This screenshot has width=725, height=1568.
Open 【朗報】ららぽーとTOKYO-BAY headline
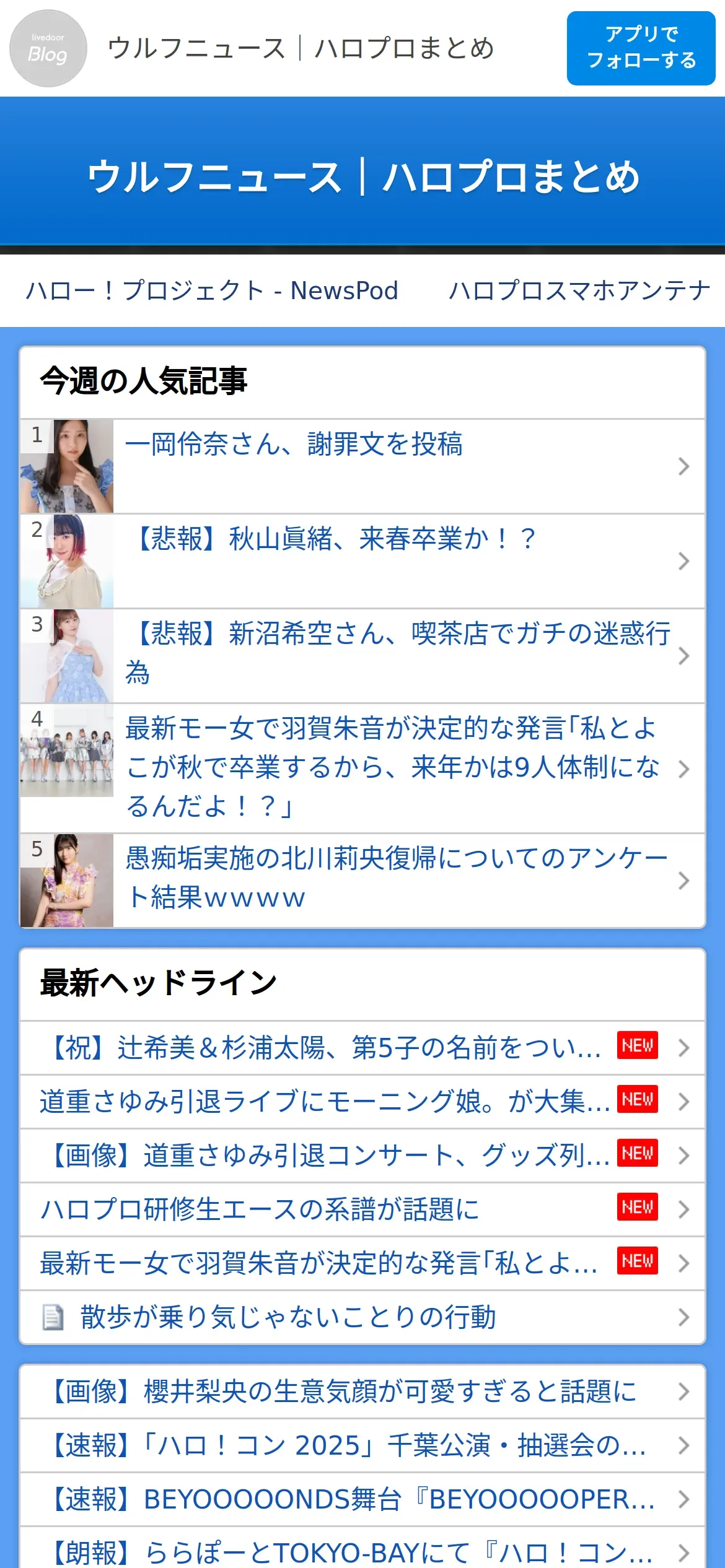(351, 1552)
